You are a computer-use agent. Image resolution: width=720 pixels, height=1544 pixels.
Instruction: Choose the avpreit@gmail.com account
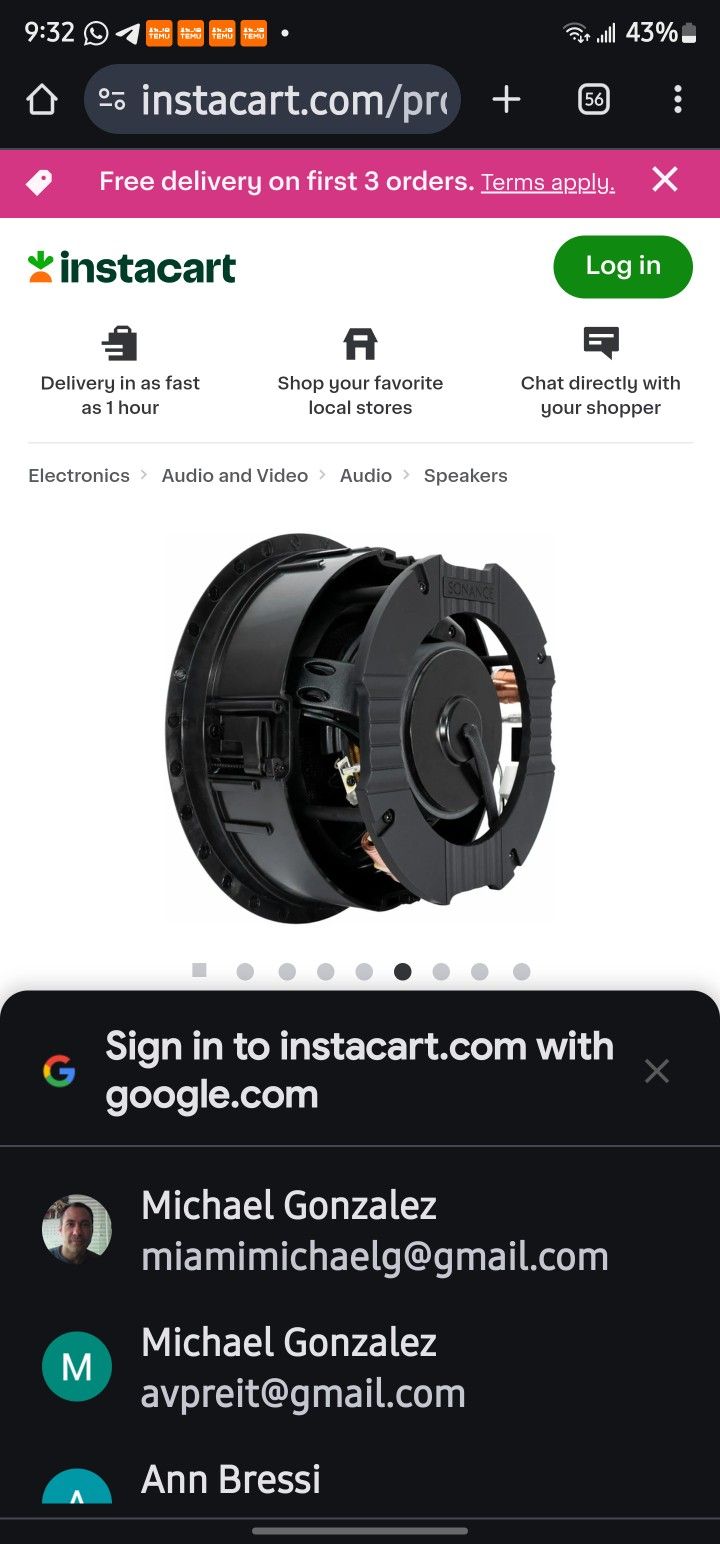[x=360, y=1367]
